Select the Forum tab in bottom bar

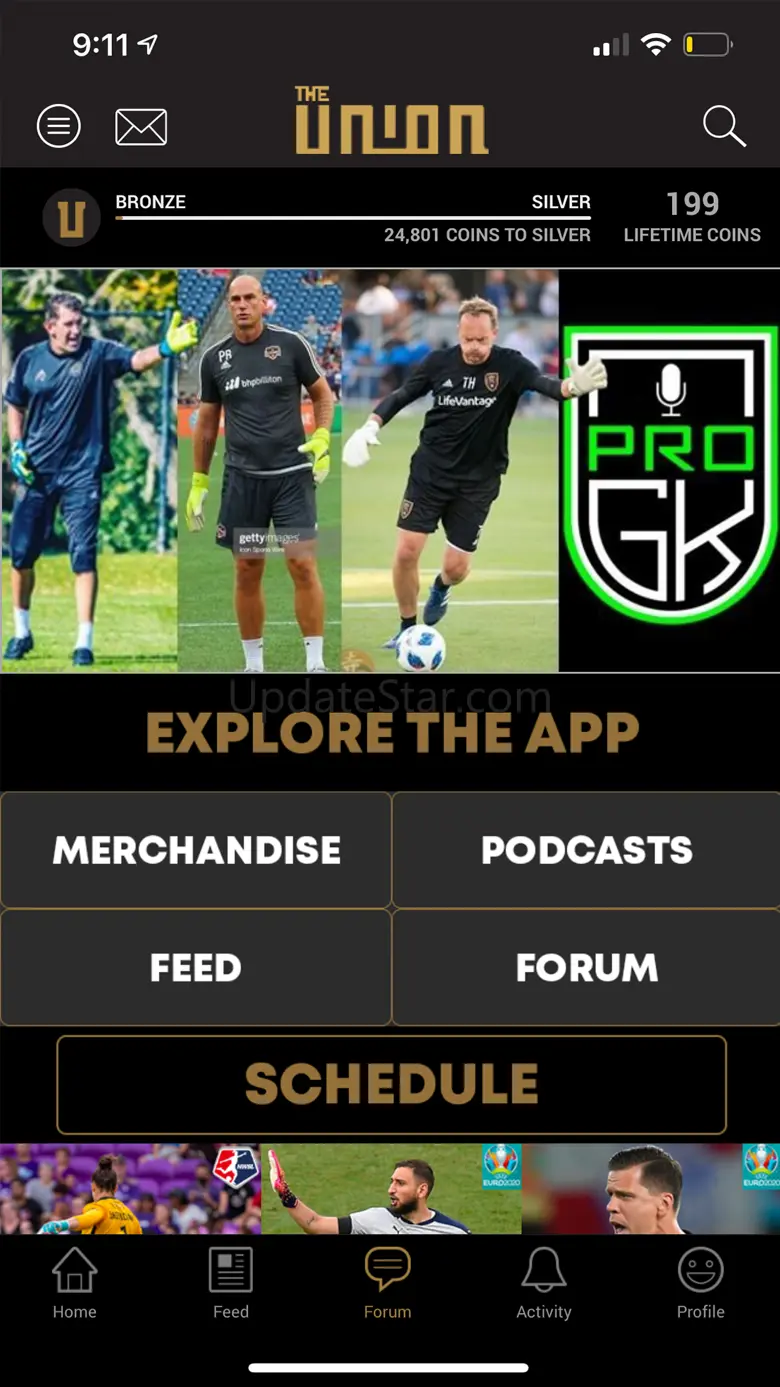point(387,1284)
